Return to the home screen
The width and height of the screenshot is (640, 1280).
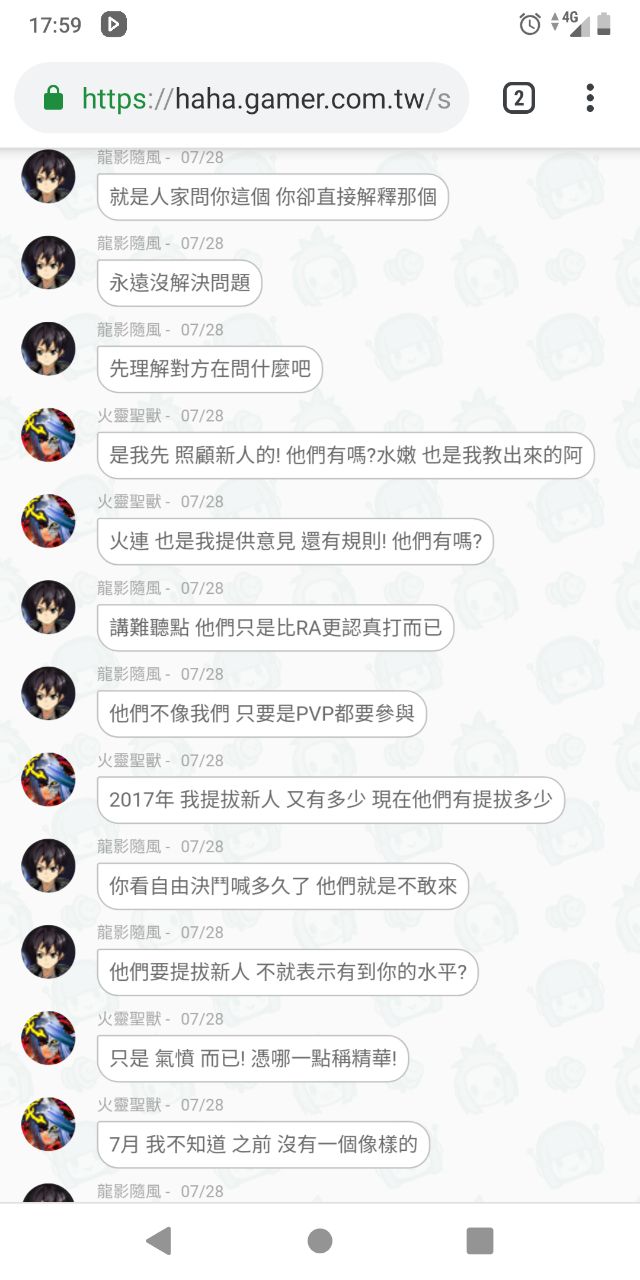click(x=320, y=1241)
